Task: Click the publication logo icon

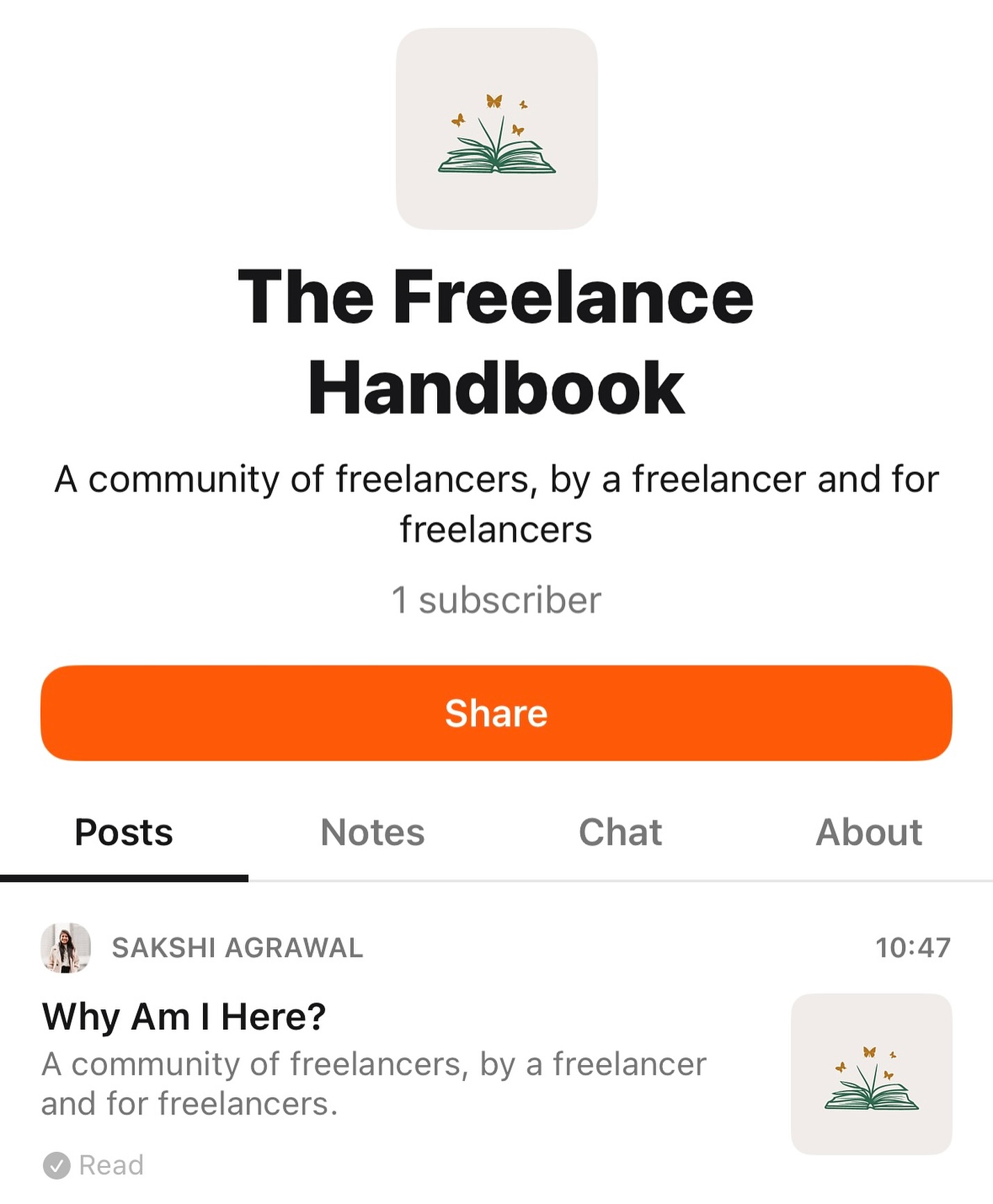Action: tap(496, 127)
